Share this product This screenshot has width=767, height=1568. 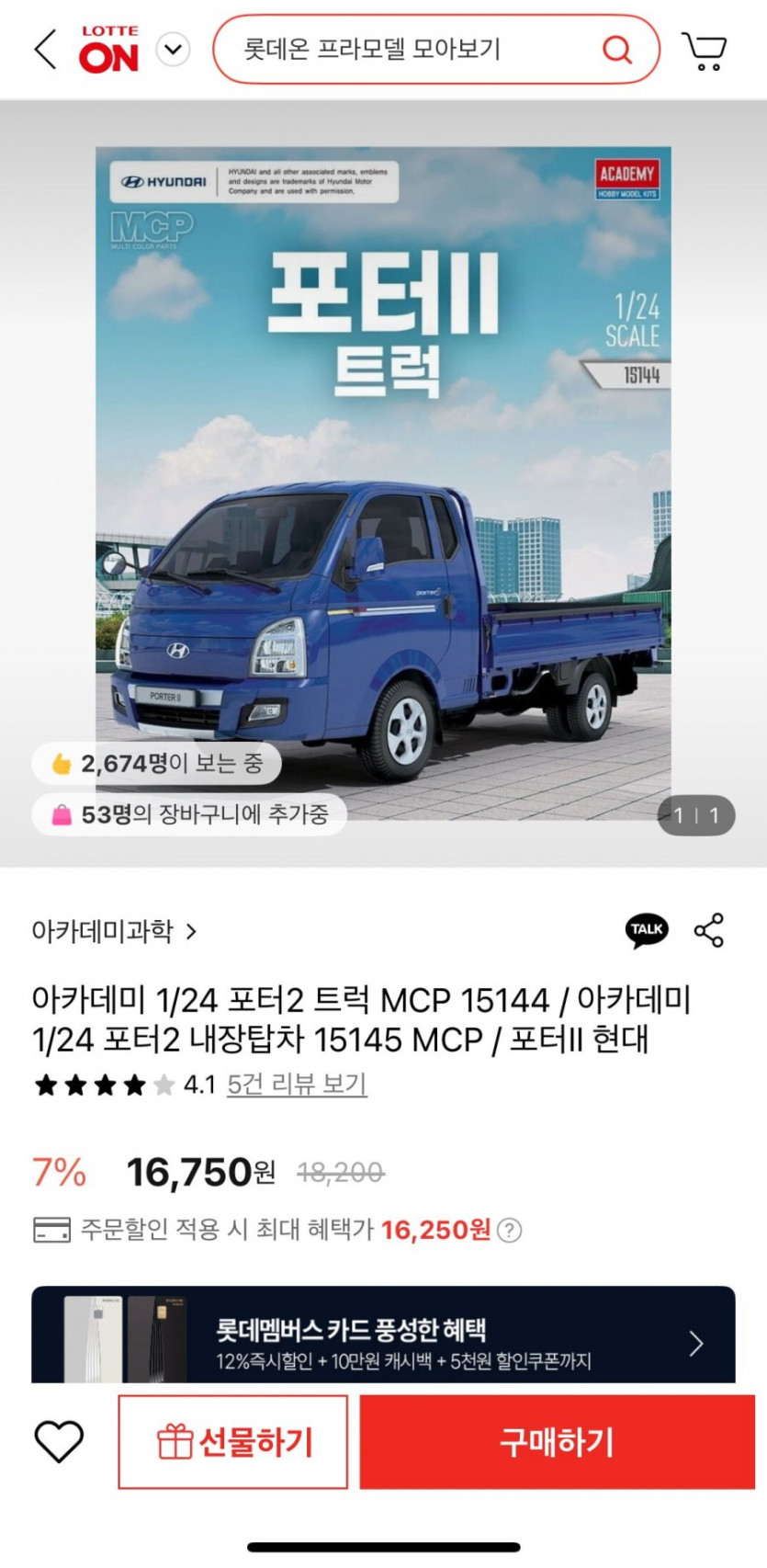pos(709,930)
